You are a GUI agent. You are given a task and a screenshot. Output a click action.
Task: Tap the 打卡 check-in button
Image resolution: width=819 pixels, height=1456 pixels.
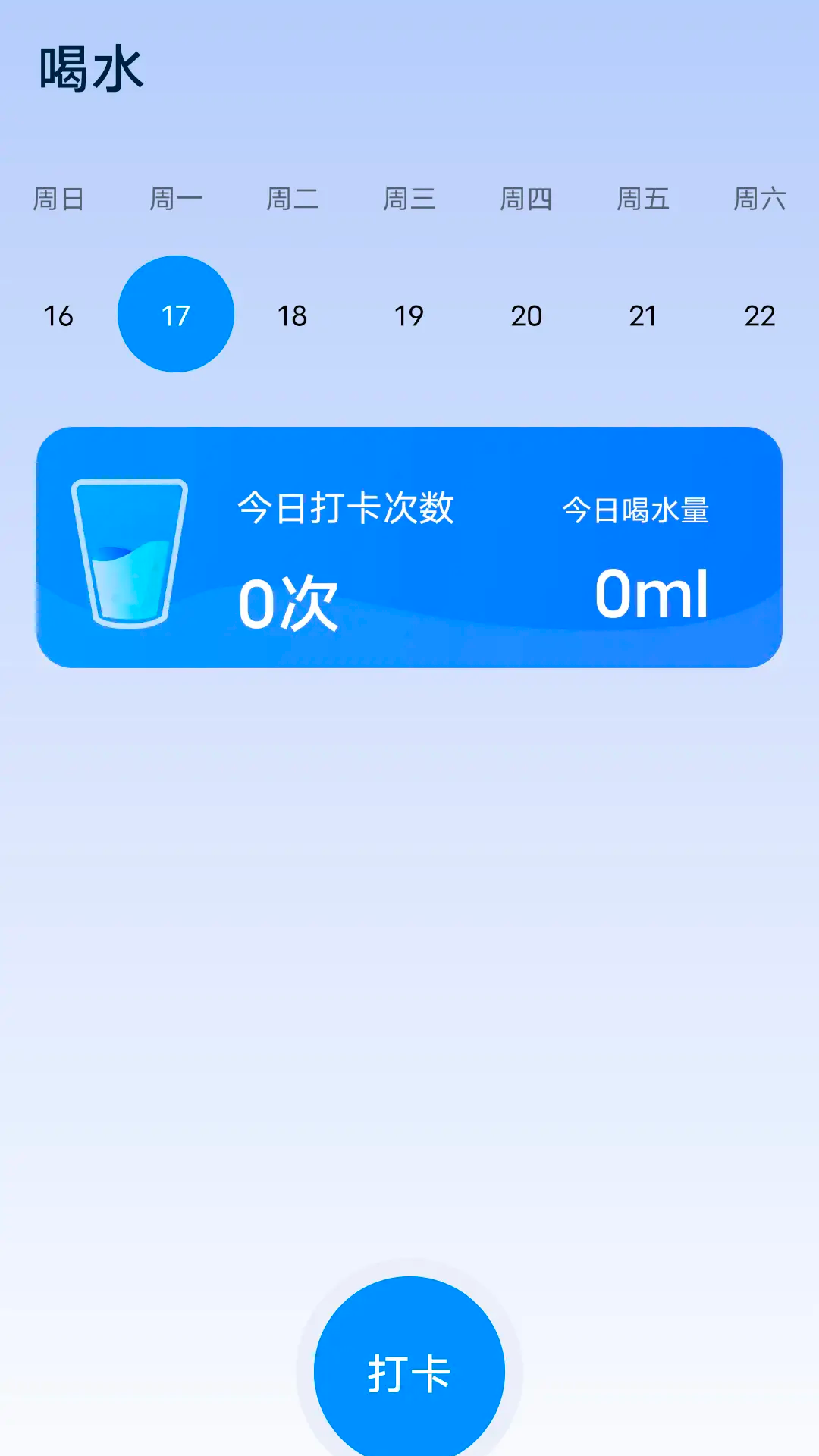click(409, 1371)
